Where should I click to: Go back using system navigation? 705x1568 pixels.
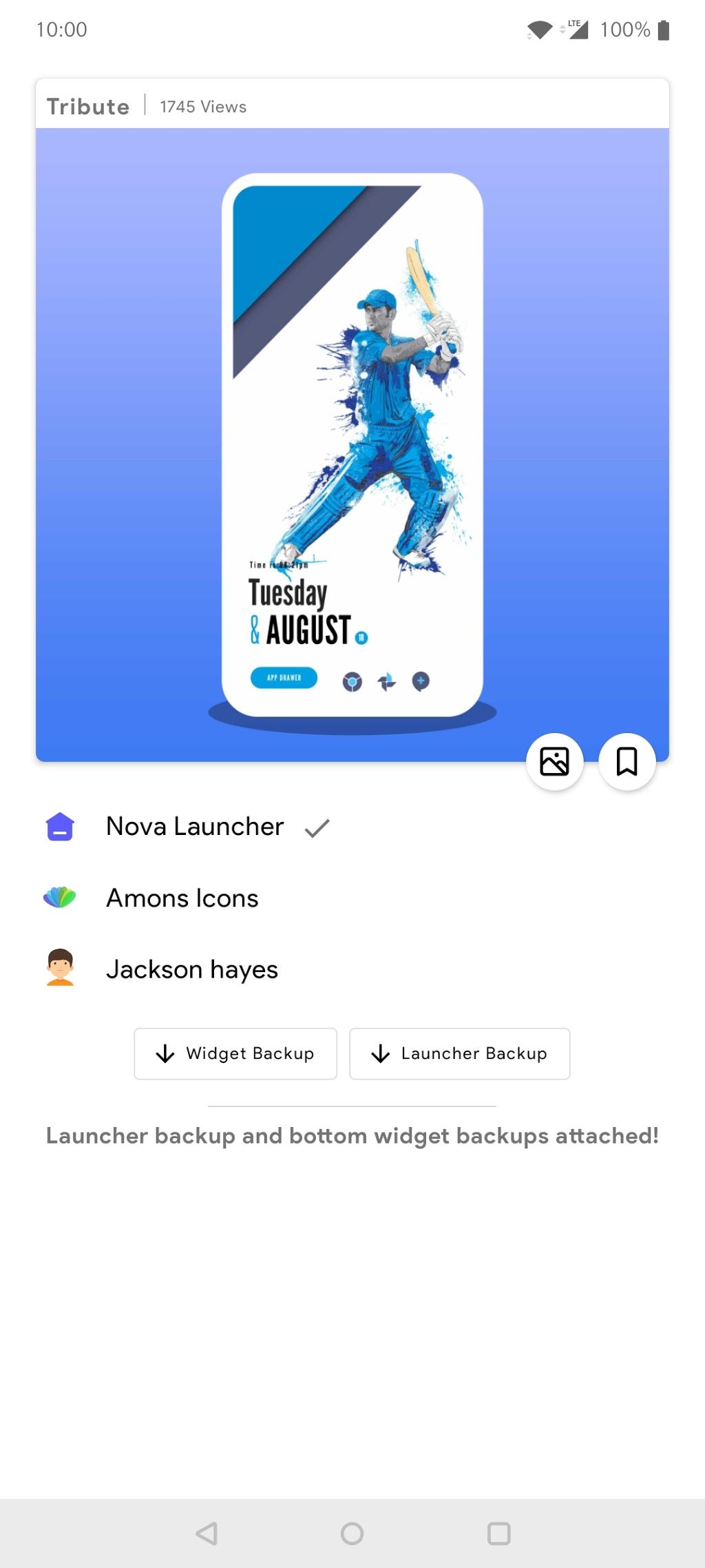pos(207,1533)
